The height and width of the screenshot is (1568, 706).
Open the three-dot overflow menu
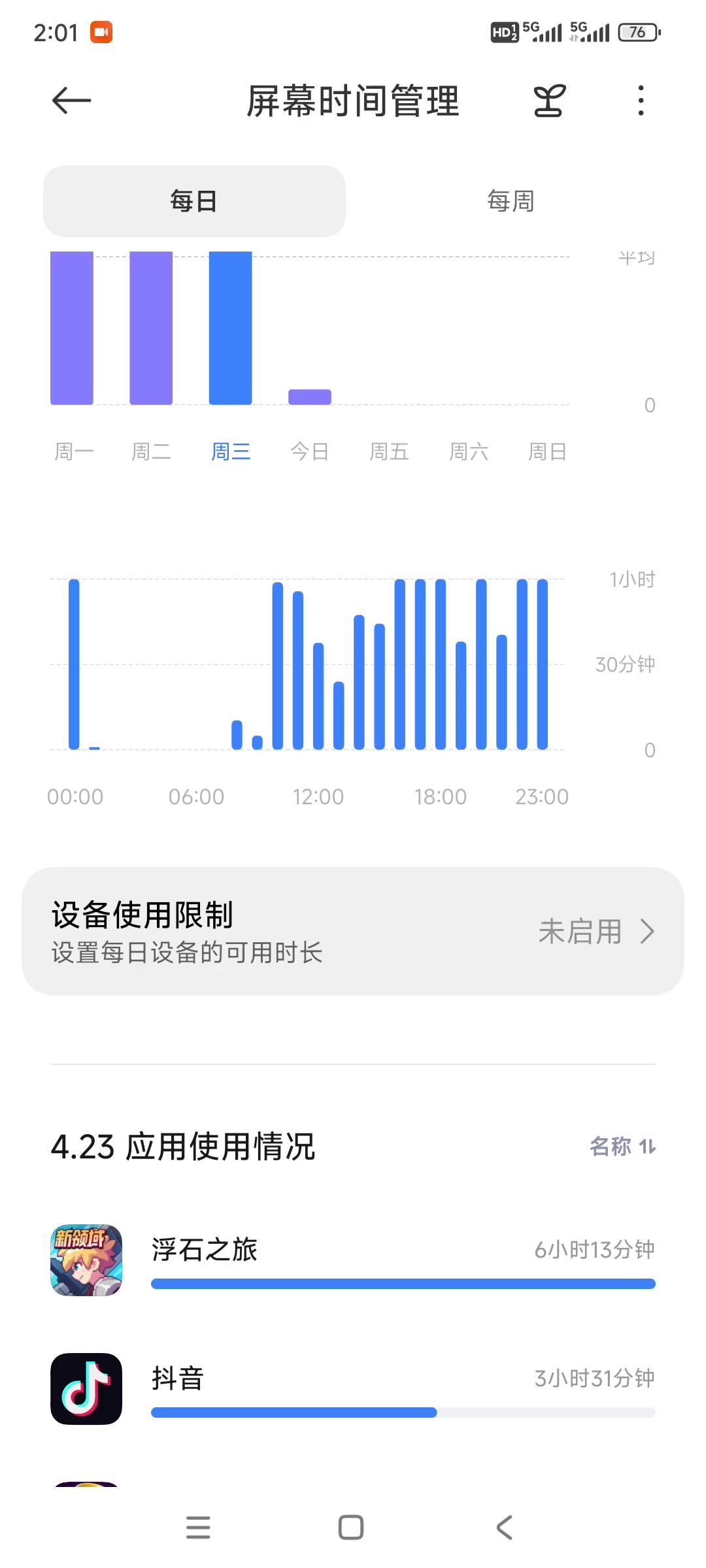click(x=641, y=101)
